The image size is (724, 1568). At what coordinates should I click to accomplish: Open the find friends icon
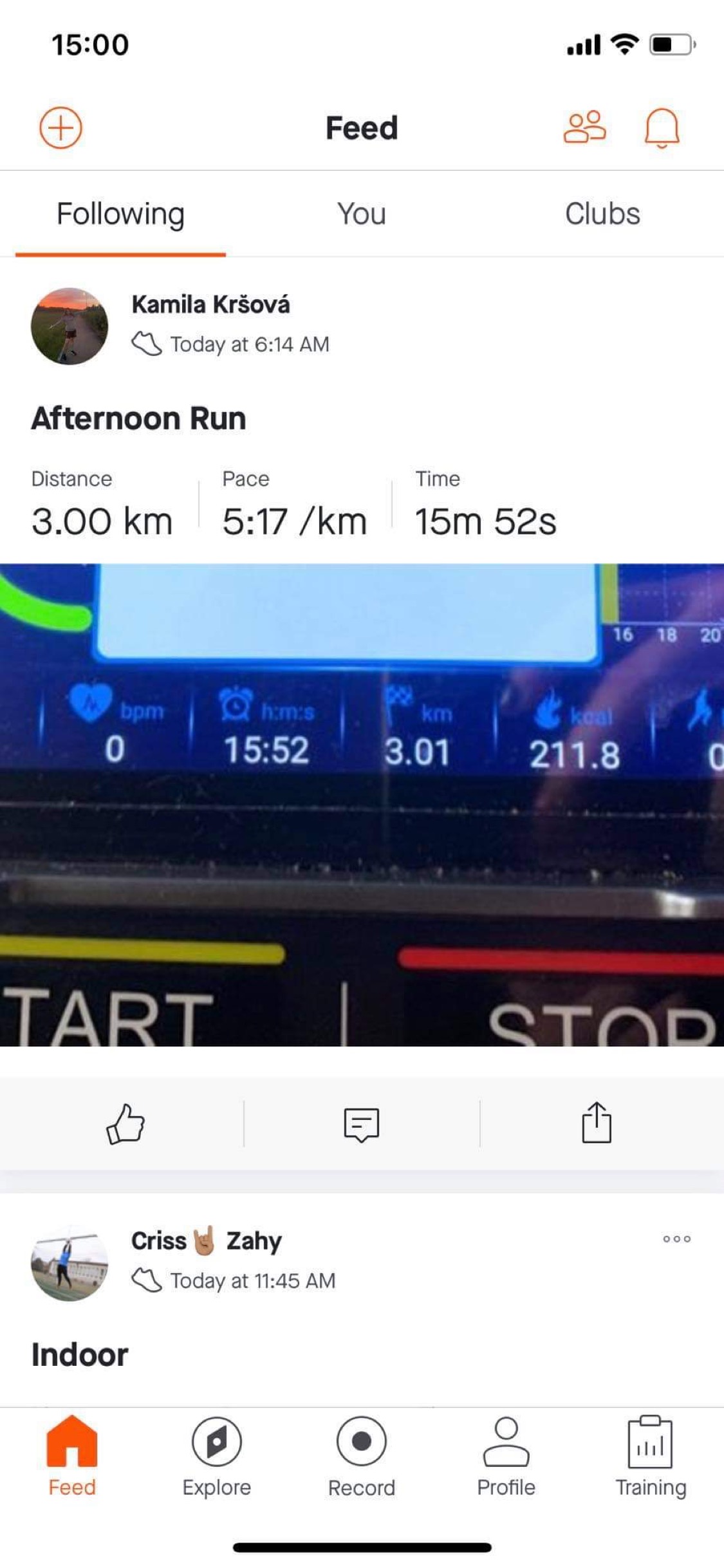[x=584, y=127]
